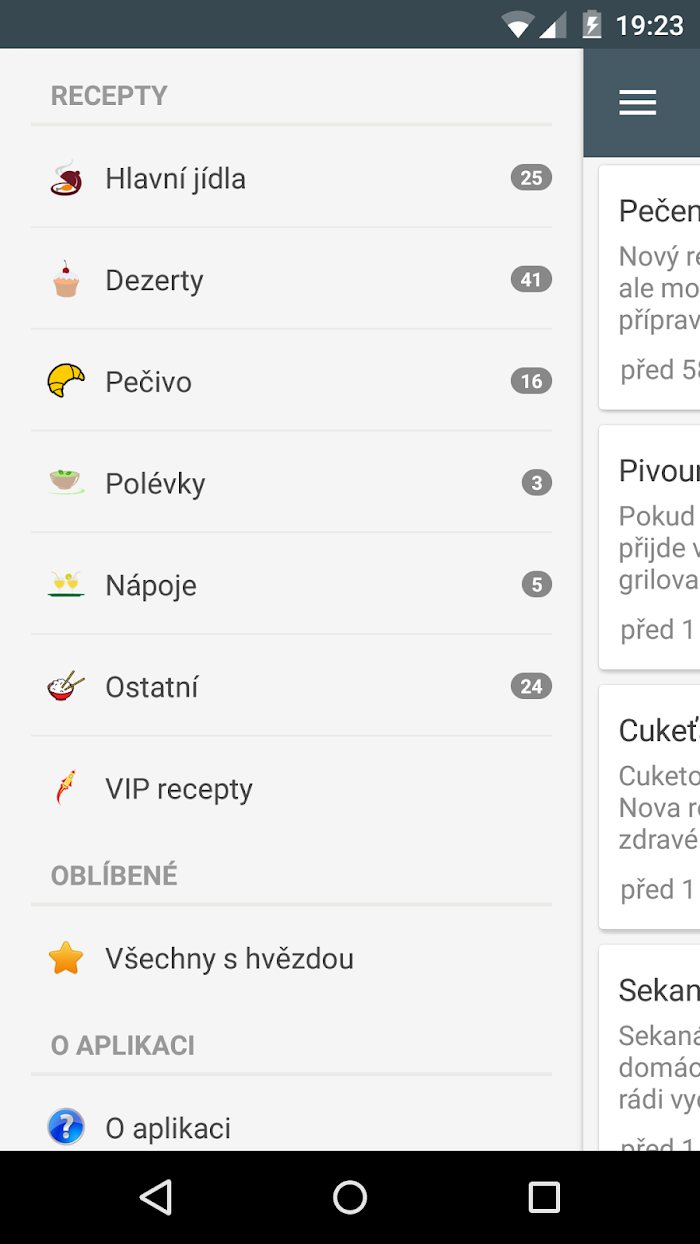Screen dimensions: 700x1244
Task: Open the Pečen recipe card
Action: click(x=650, y=287)
